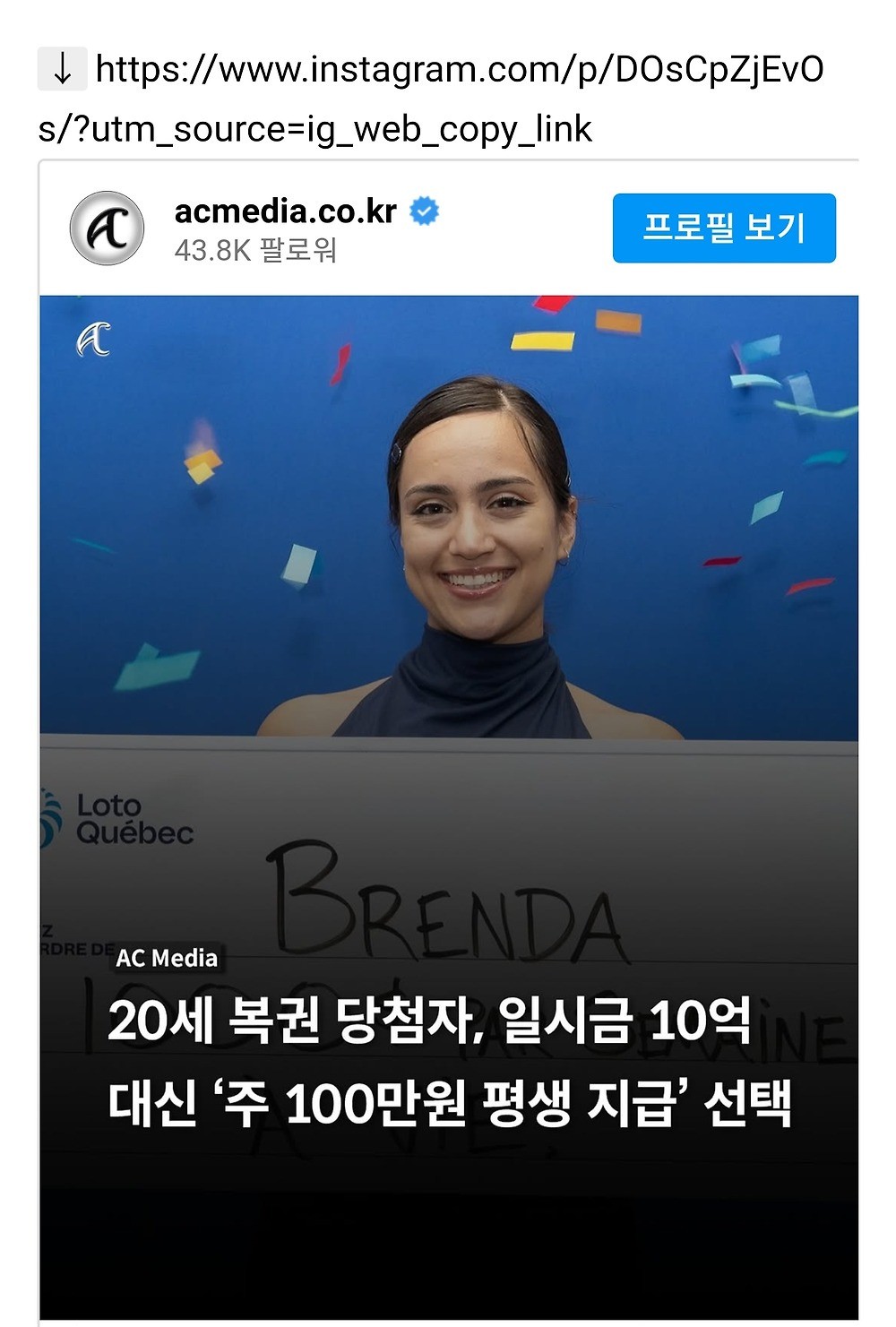Open the acmedia.co.kr account name

click(x=285, y=211)
